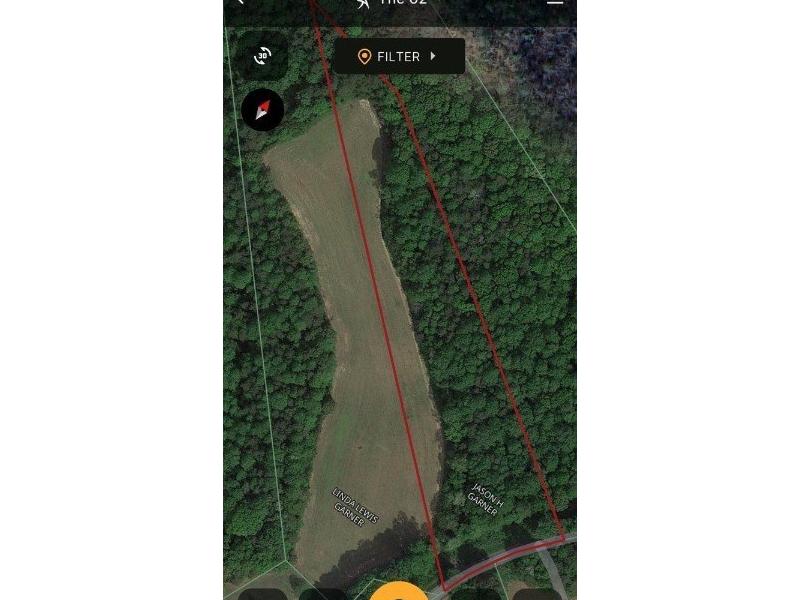Open the FILTER options
The image size is (800, 600).
[399, 57]
